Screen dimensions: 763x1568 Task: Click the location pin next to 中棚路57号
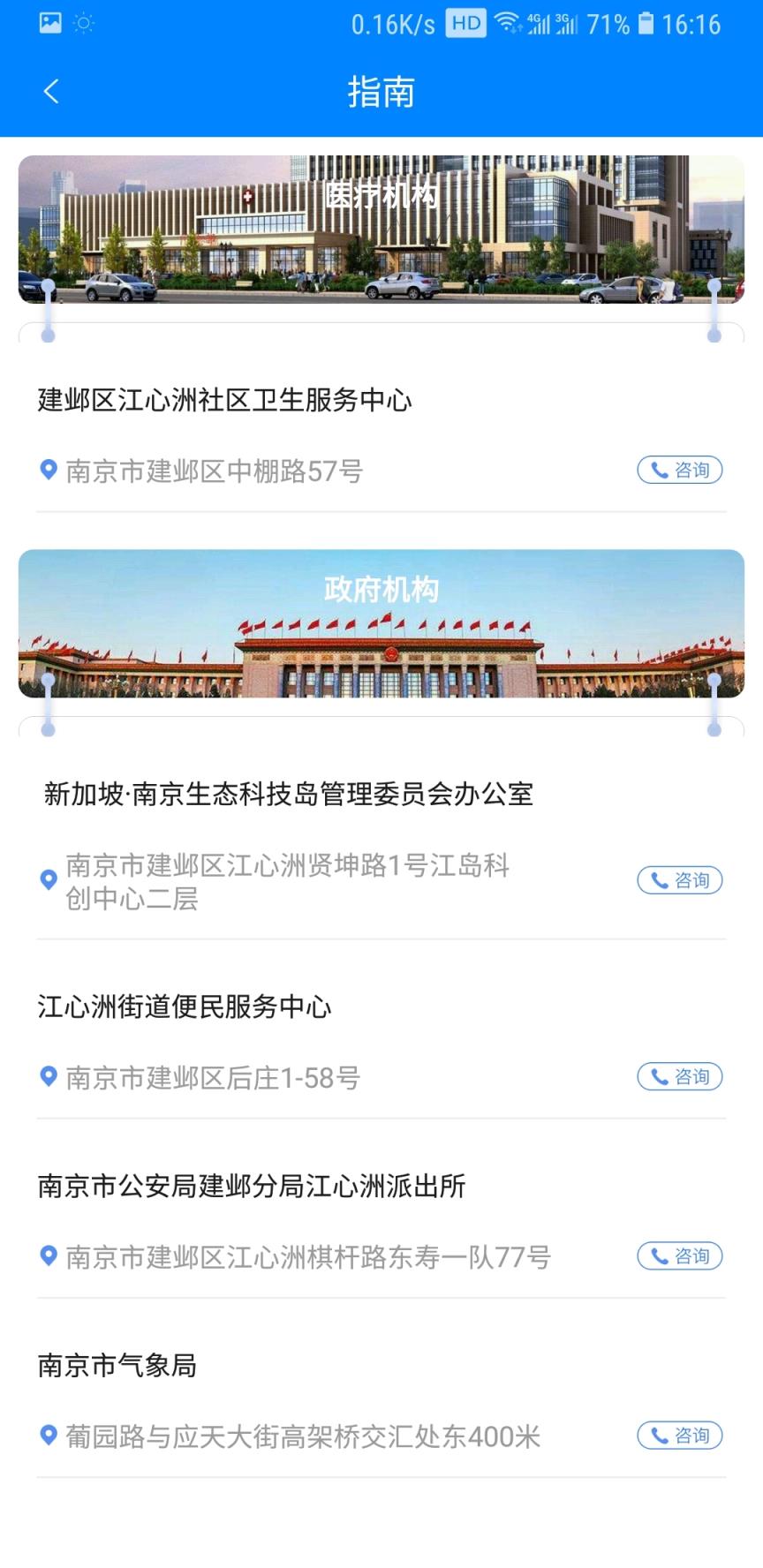click(49, 470)
